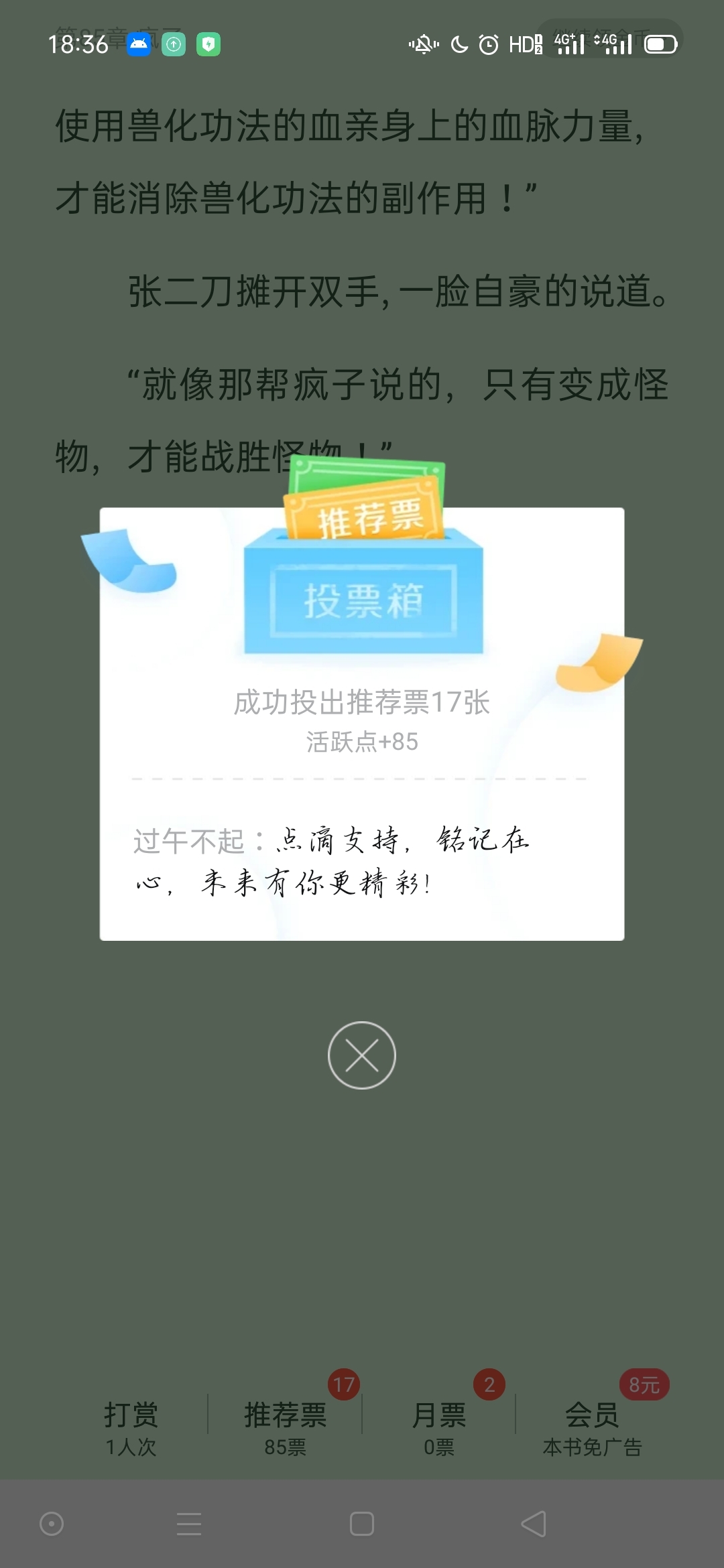Go to the system home screen
Image resolution: width=724 pixels, height=1568 pixels.
pos(362,1524)
